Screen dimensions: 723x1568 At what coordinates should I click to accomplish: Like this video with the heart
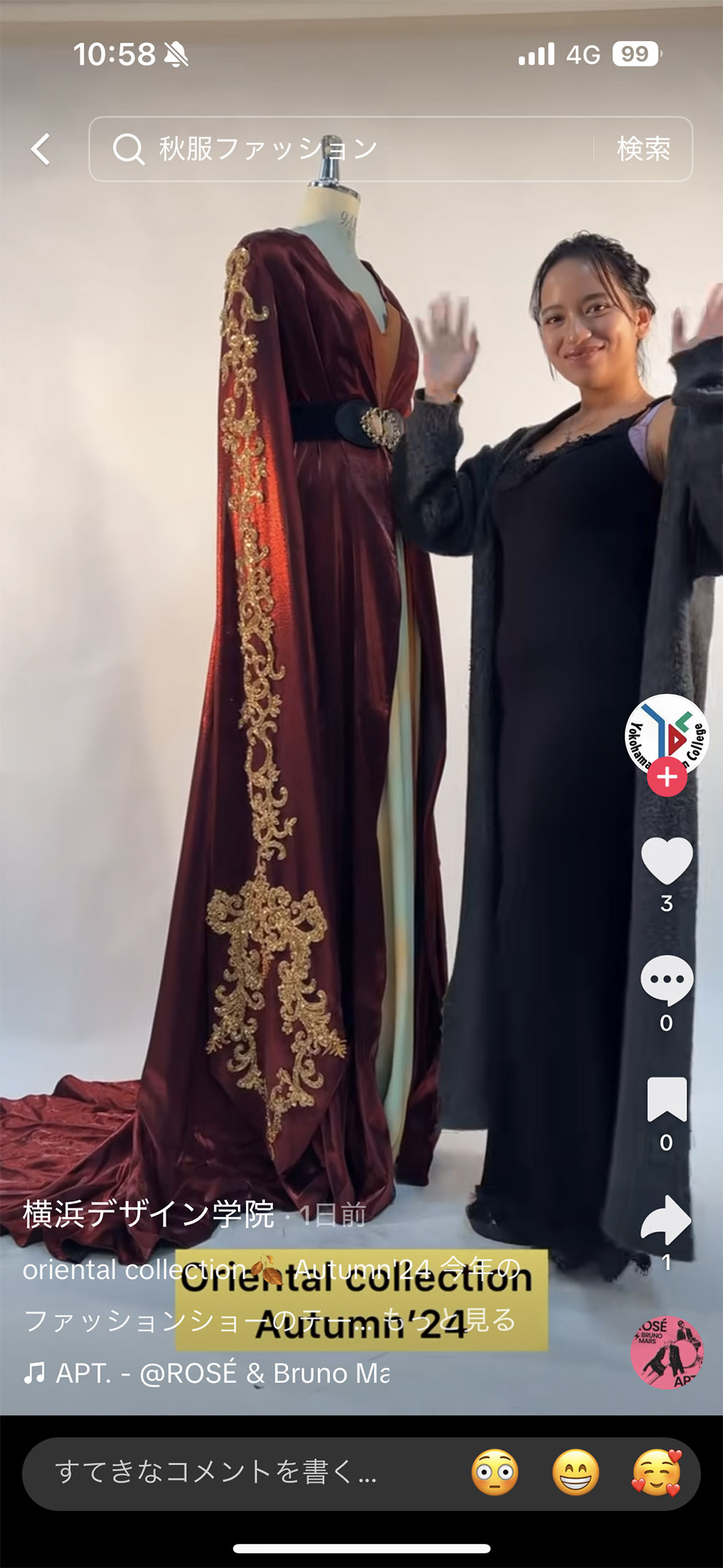(x=667, y=861)
